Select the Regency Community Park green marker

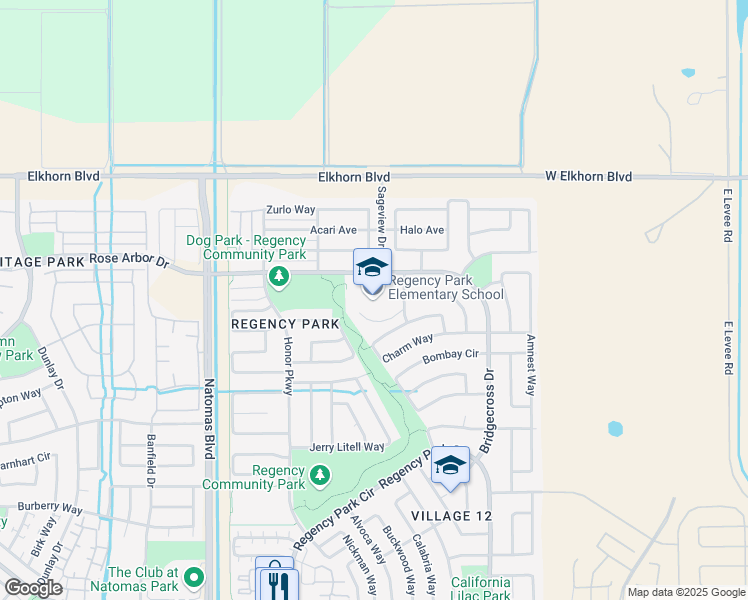[319, 476]
